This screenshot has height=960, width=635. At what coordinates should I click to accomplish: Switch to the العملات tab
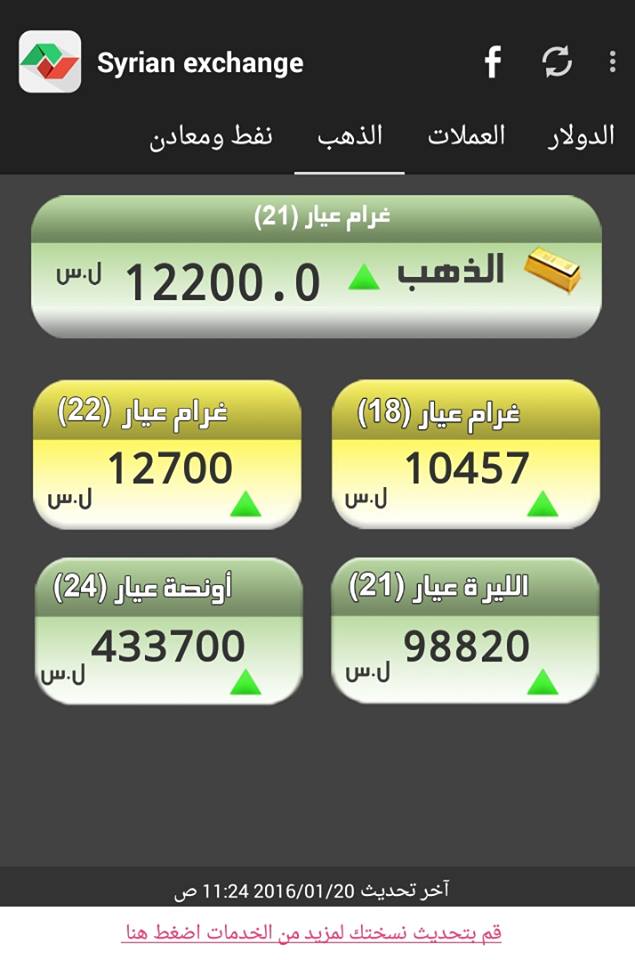point(466,136)
